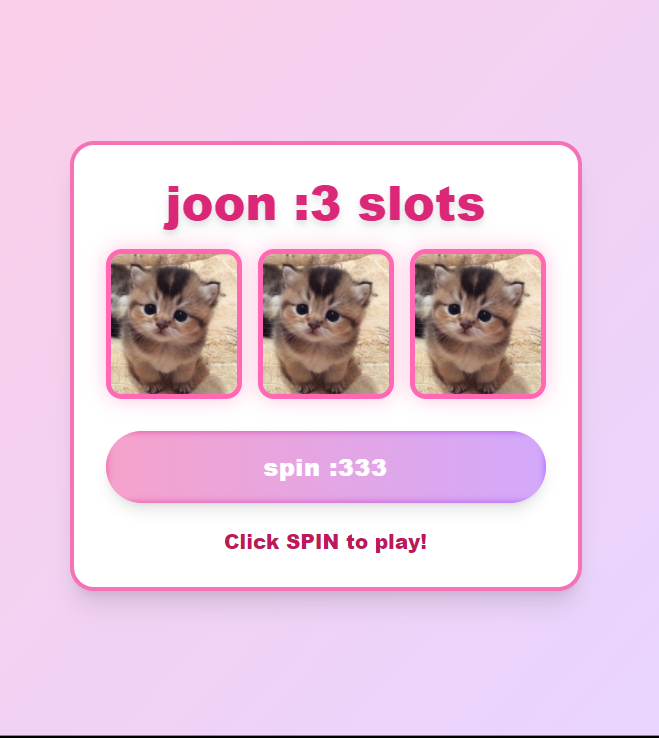Tap the spin :333 button
The width and height of the screenshot is (659, 738).
326,467
